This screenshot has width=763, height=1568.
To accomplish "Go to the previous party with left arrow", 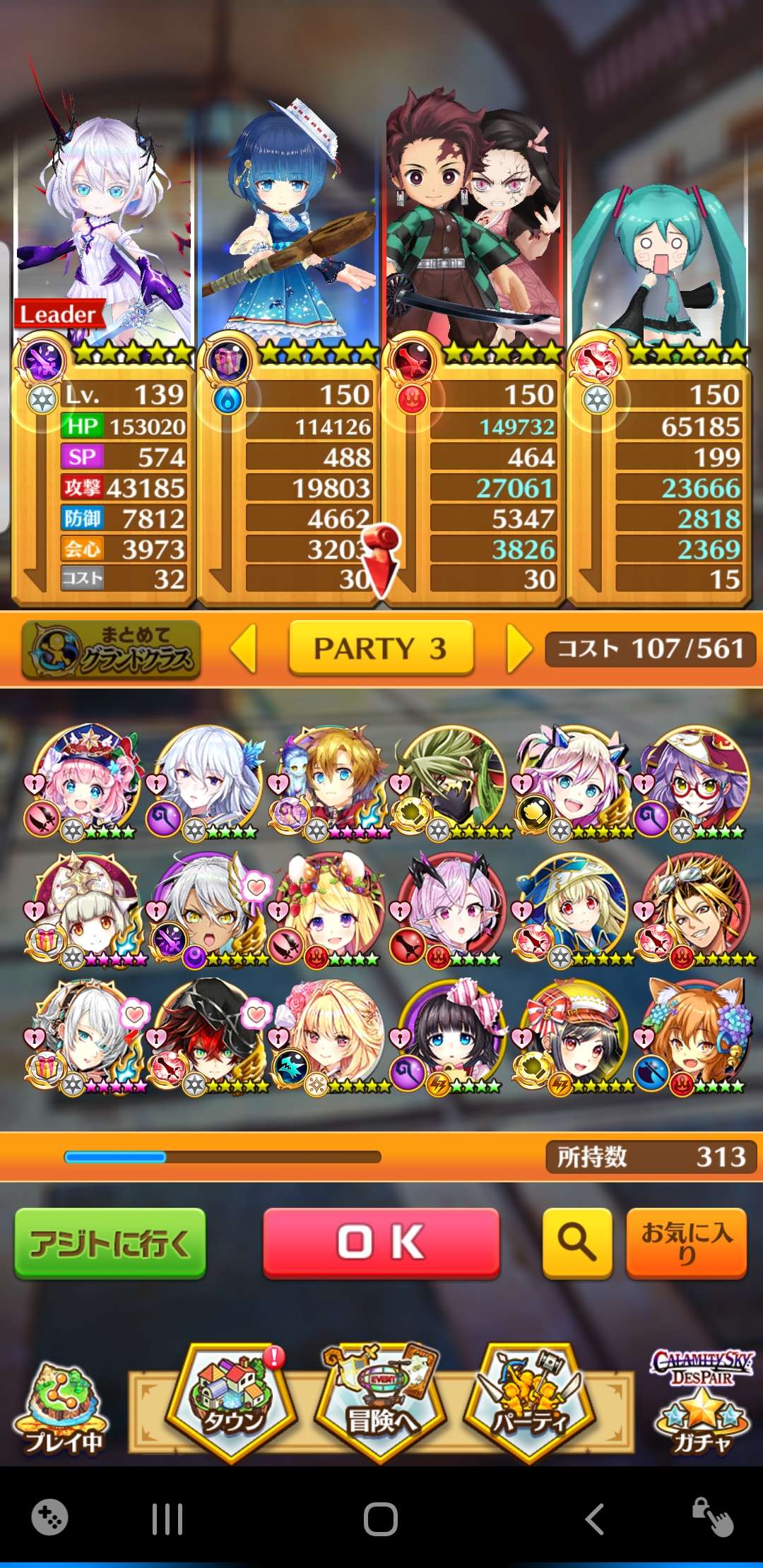I will 244,648.
